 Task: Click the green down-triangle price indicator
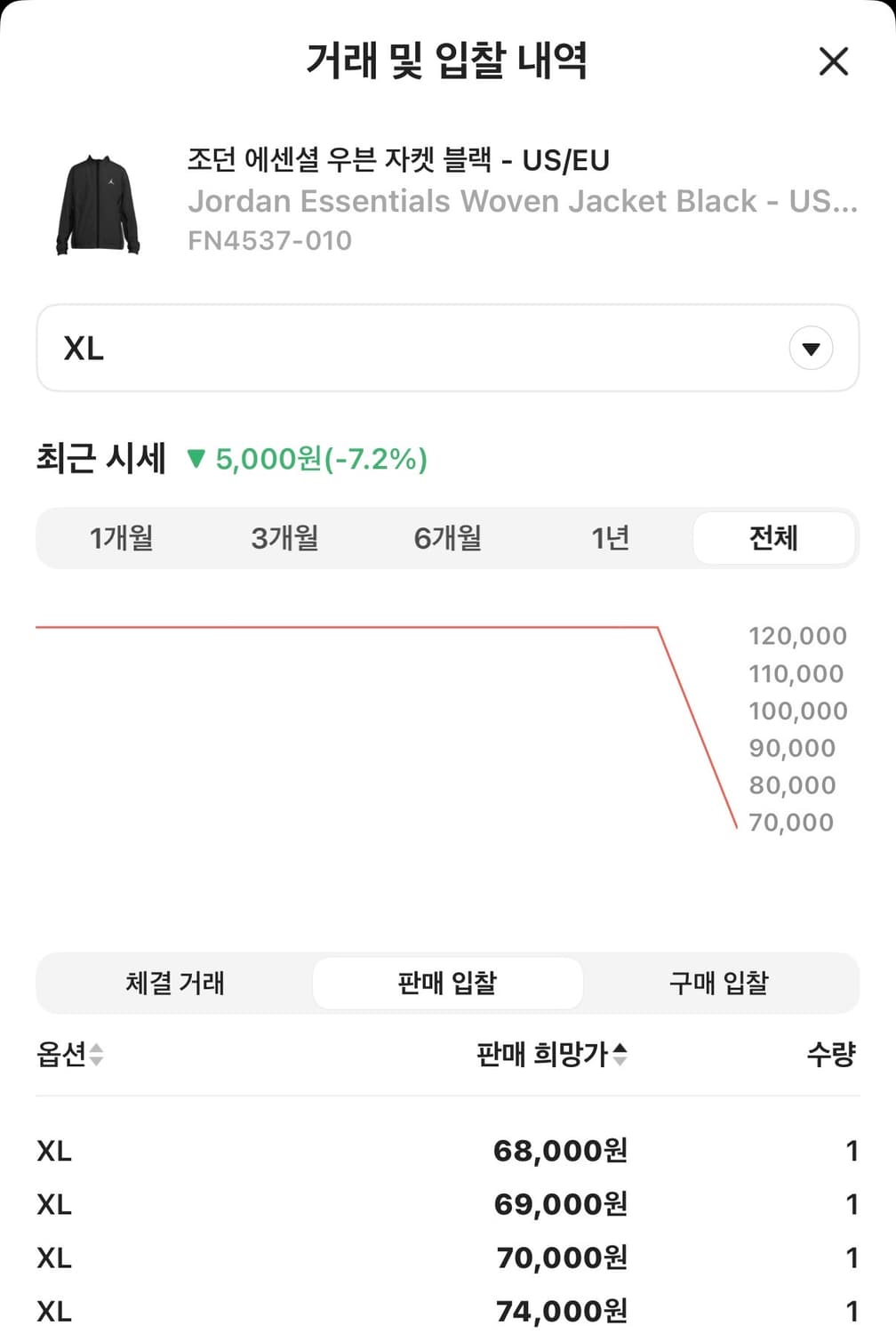point(197,460)
